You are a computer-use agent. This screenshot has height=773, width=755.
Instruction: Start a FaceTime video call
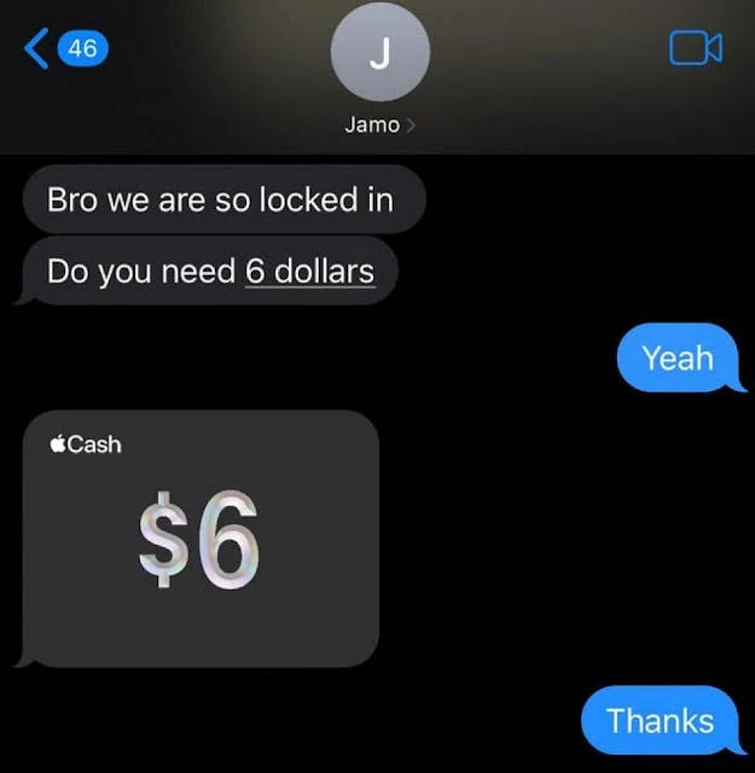695,49
